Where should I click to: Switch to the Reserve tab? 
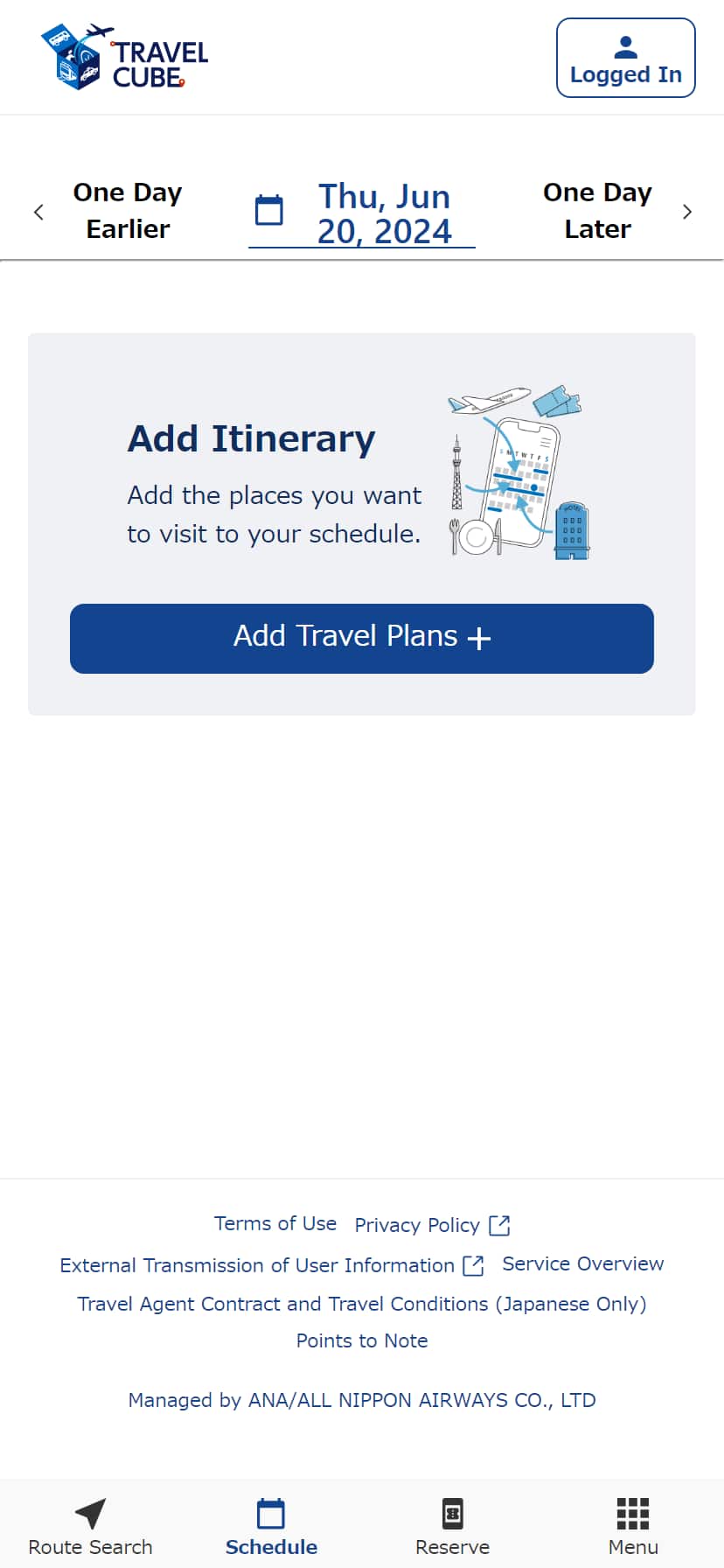(x=452, y=1526)
